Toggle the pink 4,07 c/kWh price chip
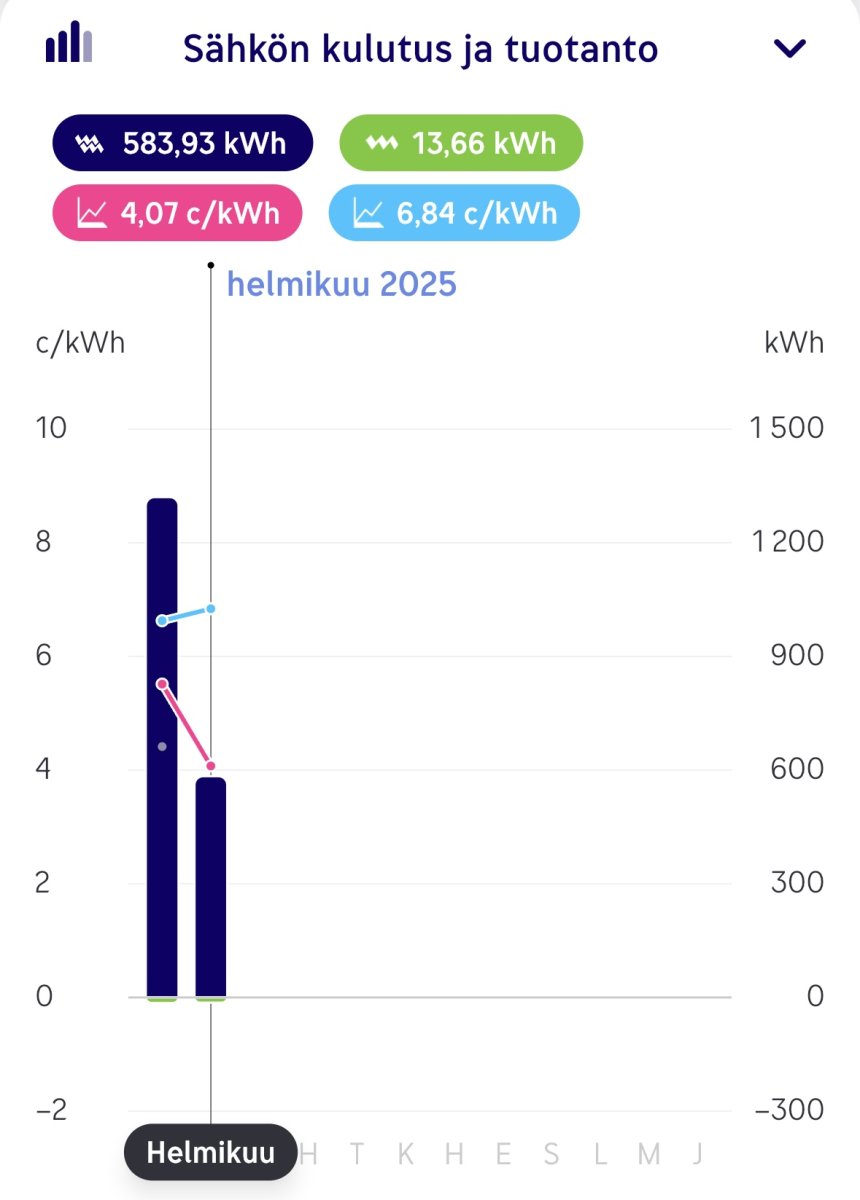This screenshot has height=1200, width=860. pyautogui.click(x=177, y=213)
